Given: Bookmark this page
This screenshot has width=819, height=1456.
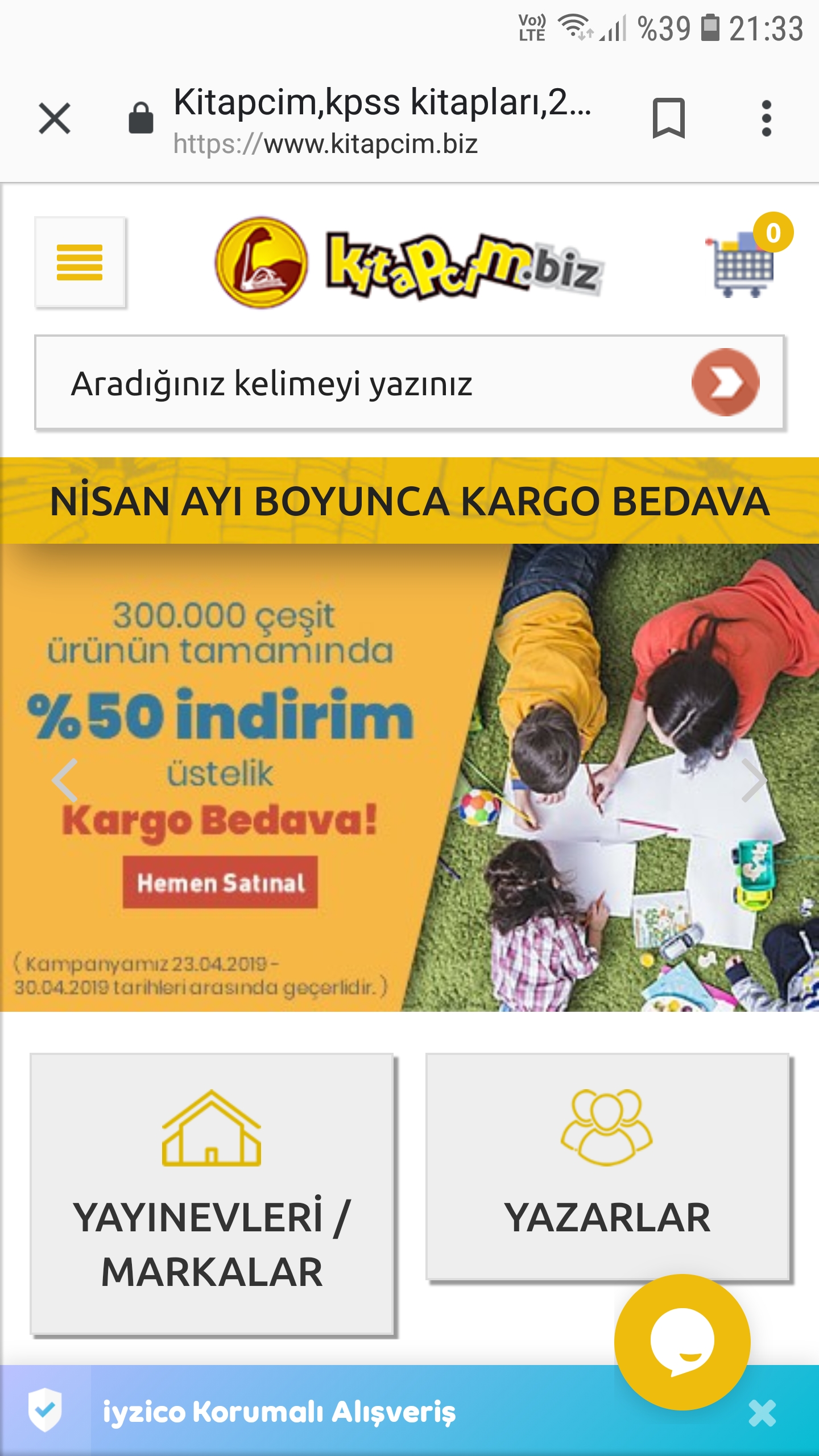Looking at the screenshot, I should point(668,118).
